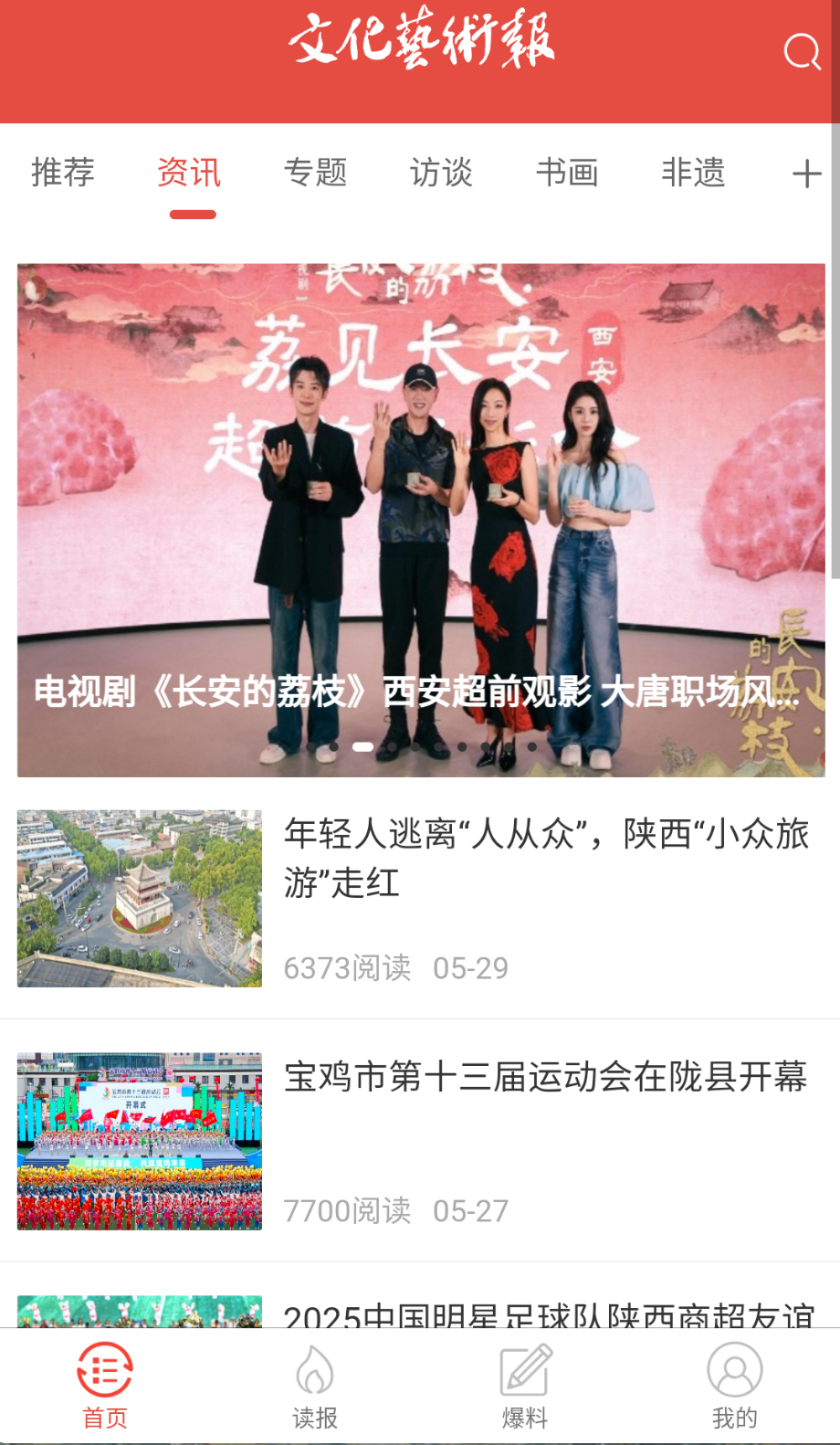
Task: Click the pencil icon above 爆料
Action: (524, 1368)
